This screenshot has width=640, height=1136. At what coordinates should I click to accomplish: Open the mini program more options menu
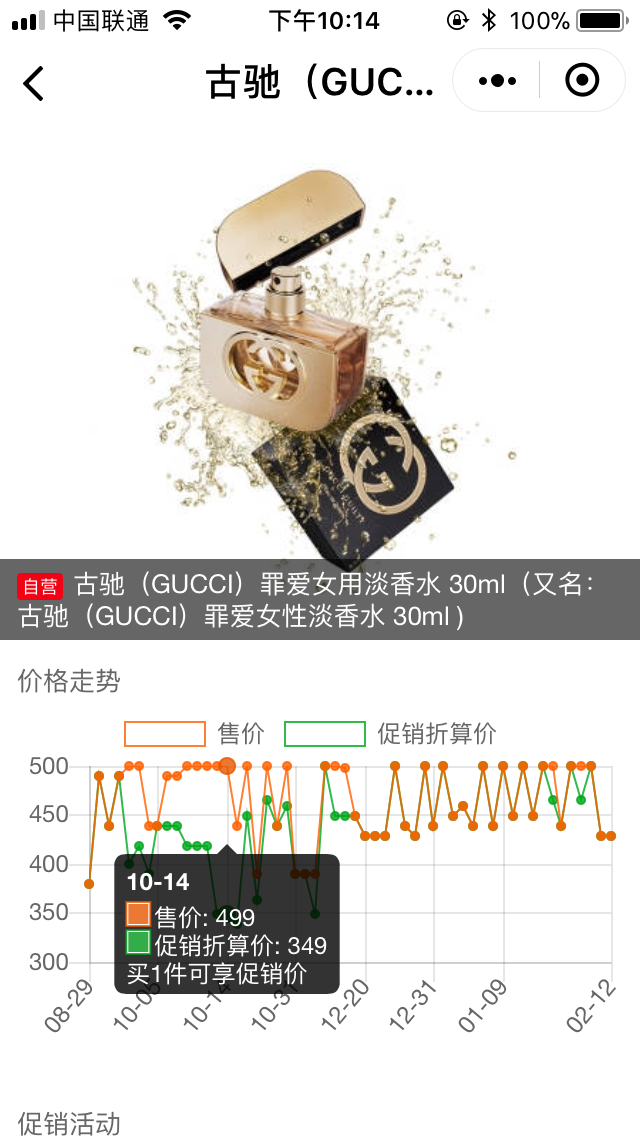497,81
